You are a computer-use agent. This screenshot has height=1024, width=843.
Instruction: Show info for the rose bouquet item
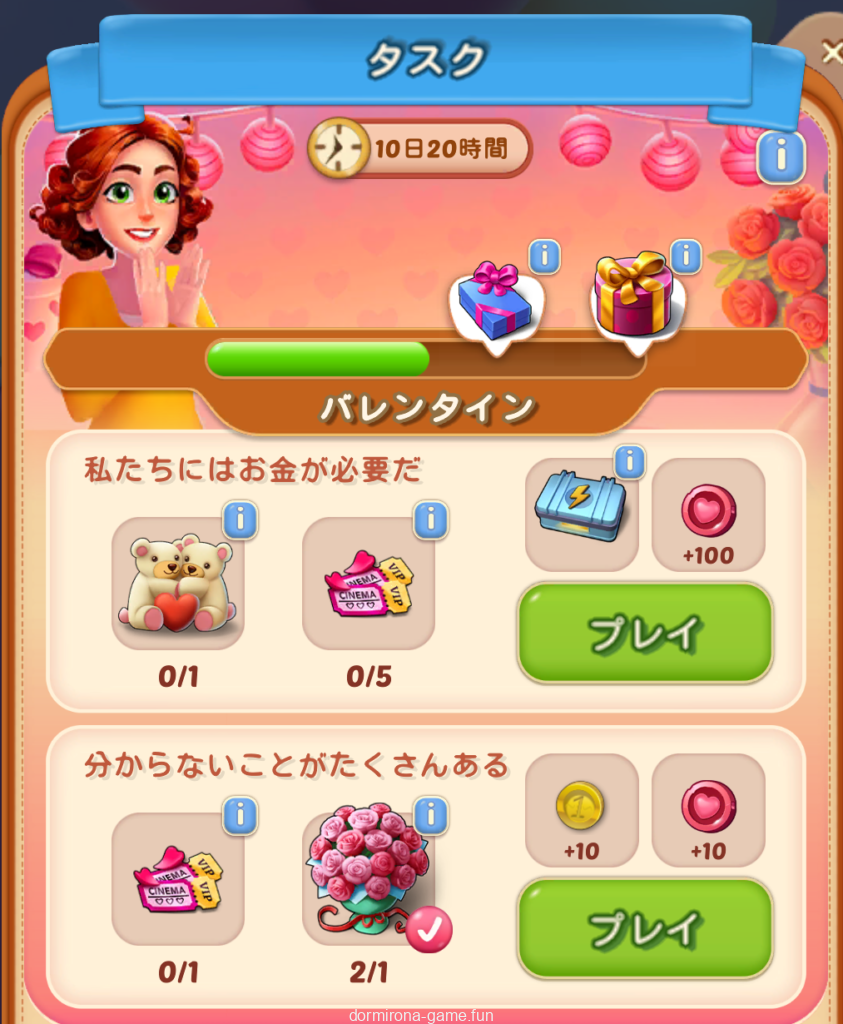tap(430, 816)
